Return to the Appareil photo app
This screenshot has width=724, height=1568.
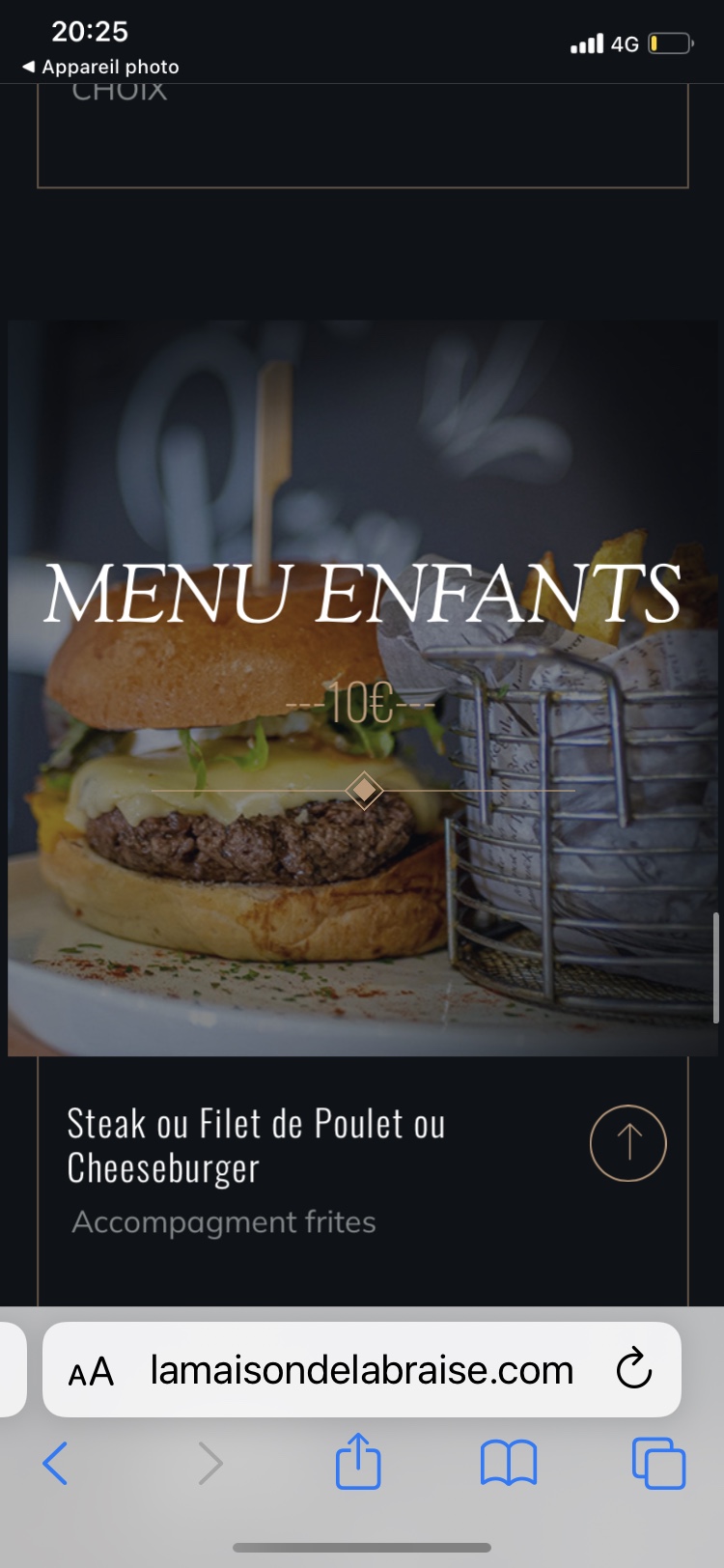pyautogui.click(x=100, y=67)
